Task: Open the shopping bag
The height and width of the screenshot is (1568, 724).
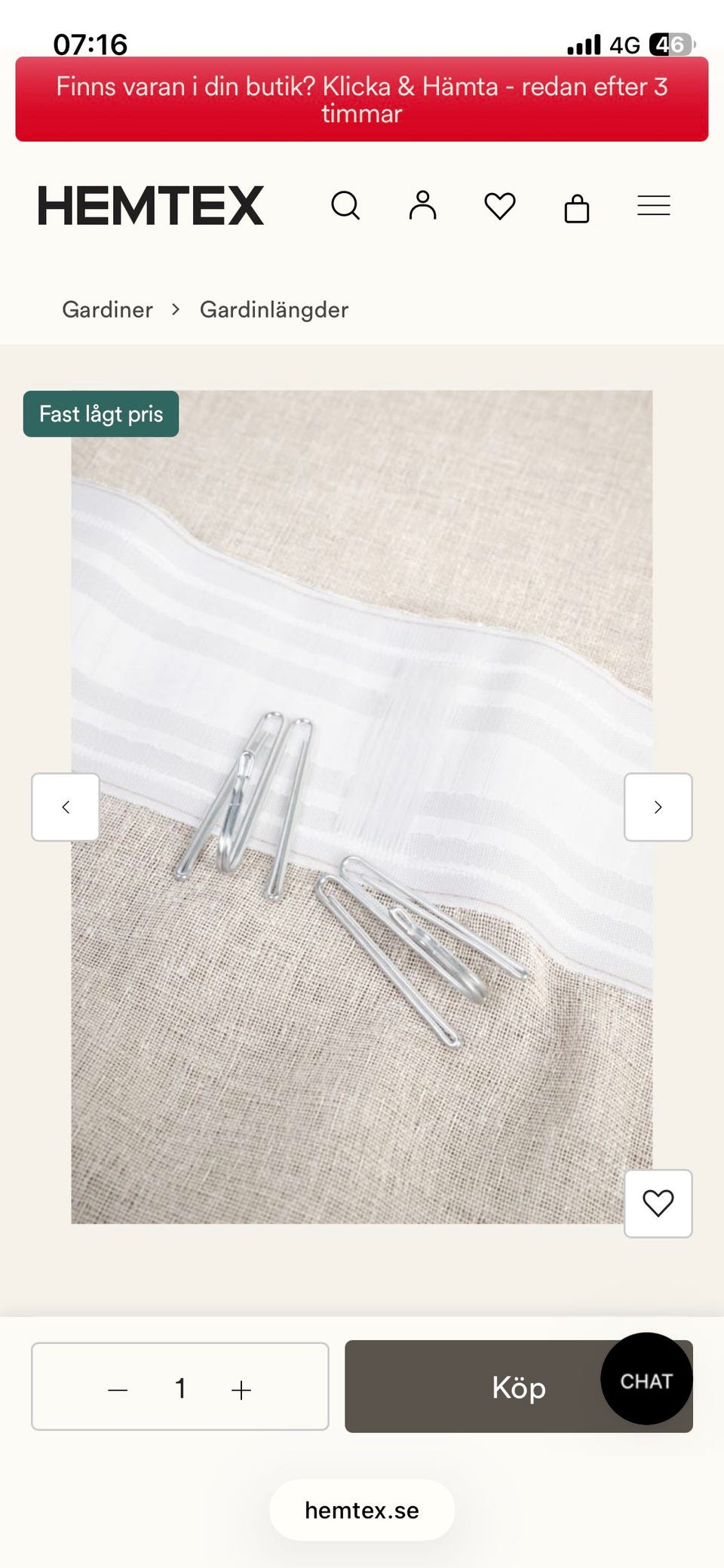Action: [x=577, y=207]
